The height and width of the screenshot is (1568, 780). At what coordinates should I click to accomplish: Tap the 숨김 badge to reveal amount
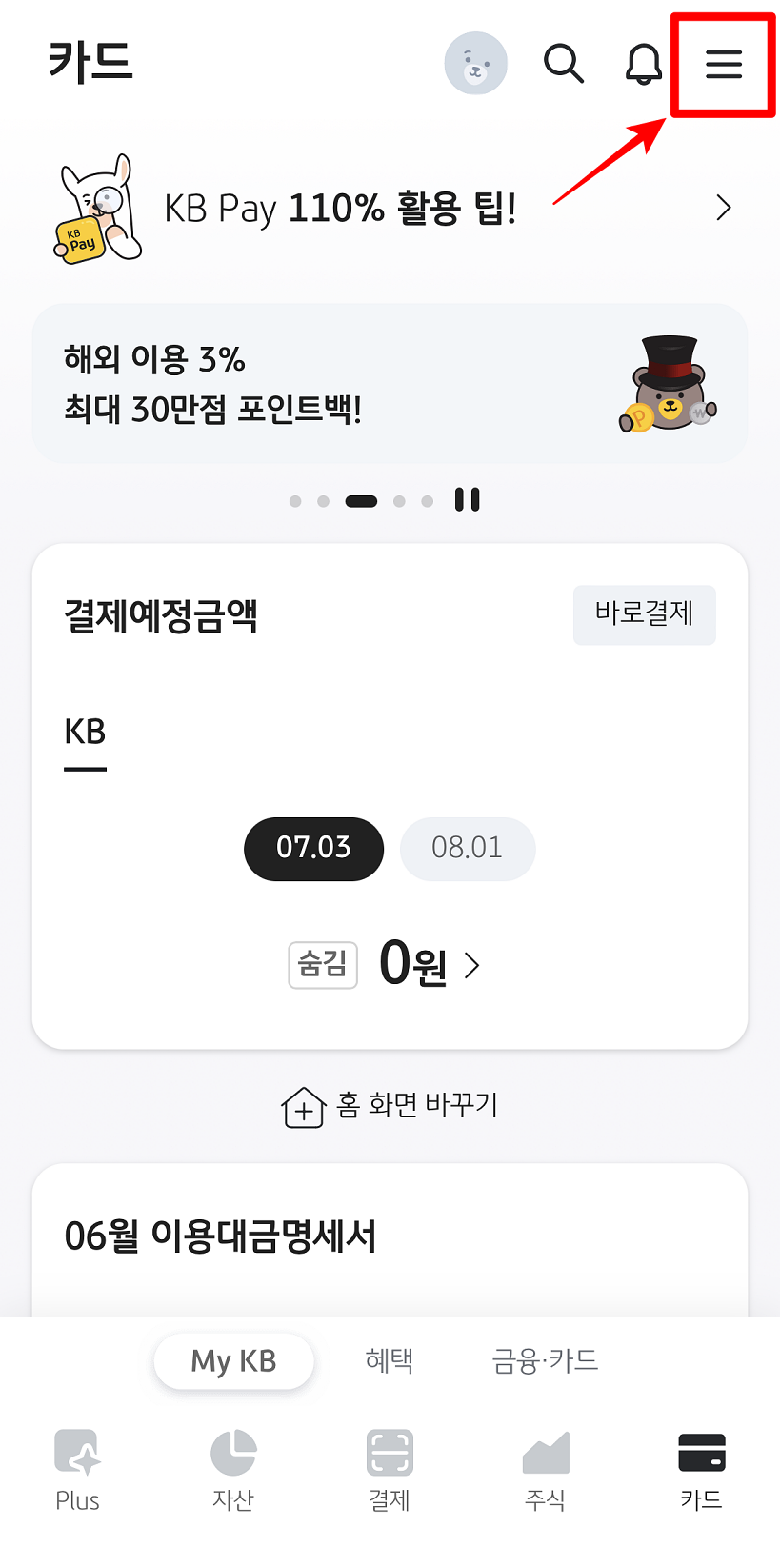click(x=322, y=965)
